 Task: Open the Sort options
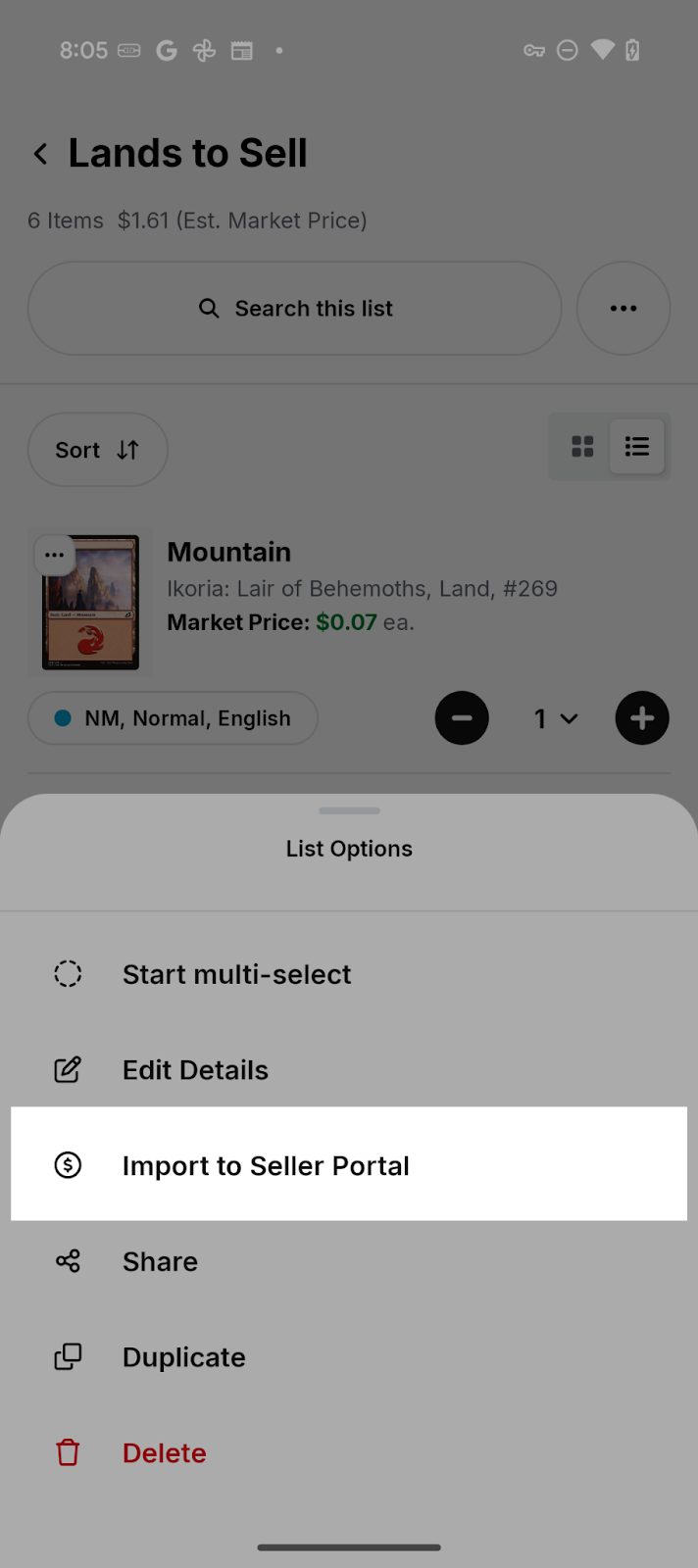97,450
